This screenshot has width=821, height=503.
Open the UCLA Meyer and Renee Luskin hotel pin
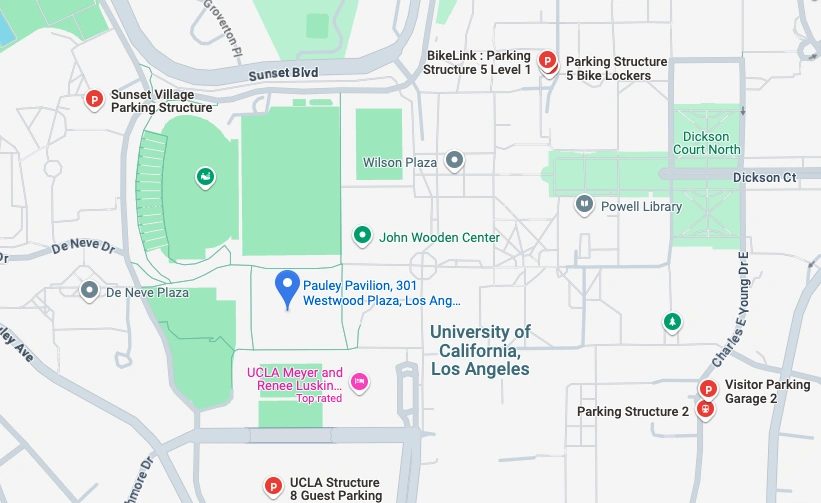coord(360,381)
